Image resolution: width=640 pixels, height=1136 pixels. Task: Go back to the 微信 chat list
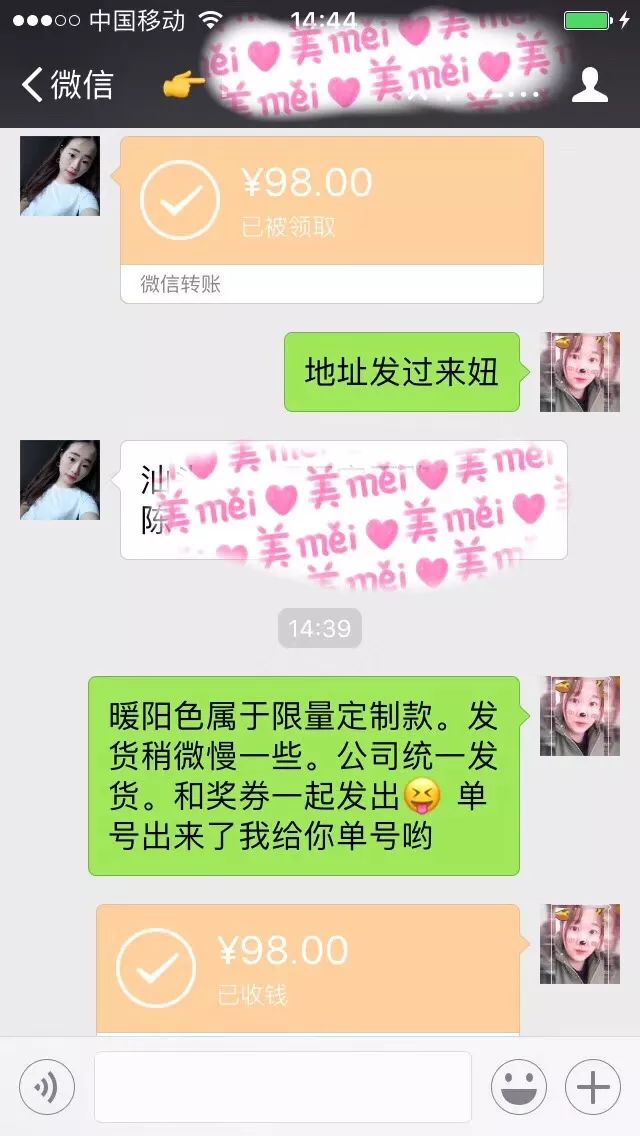tap(68, 85)
